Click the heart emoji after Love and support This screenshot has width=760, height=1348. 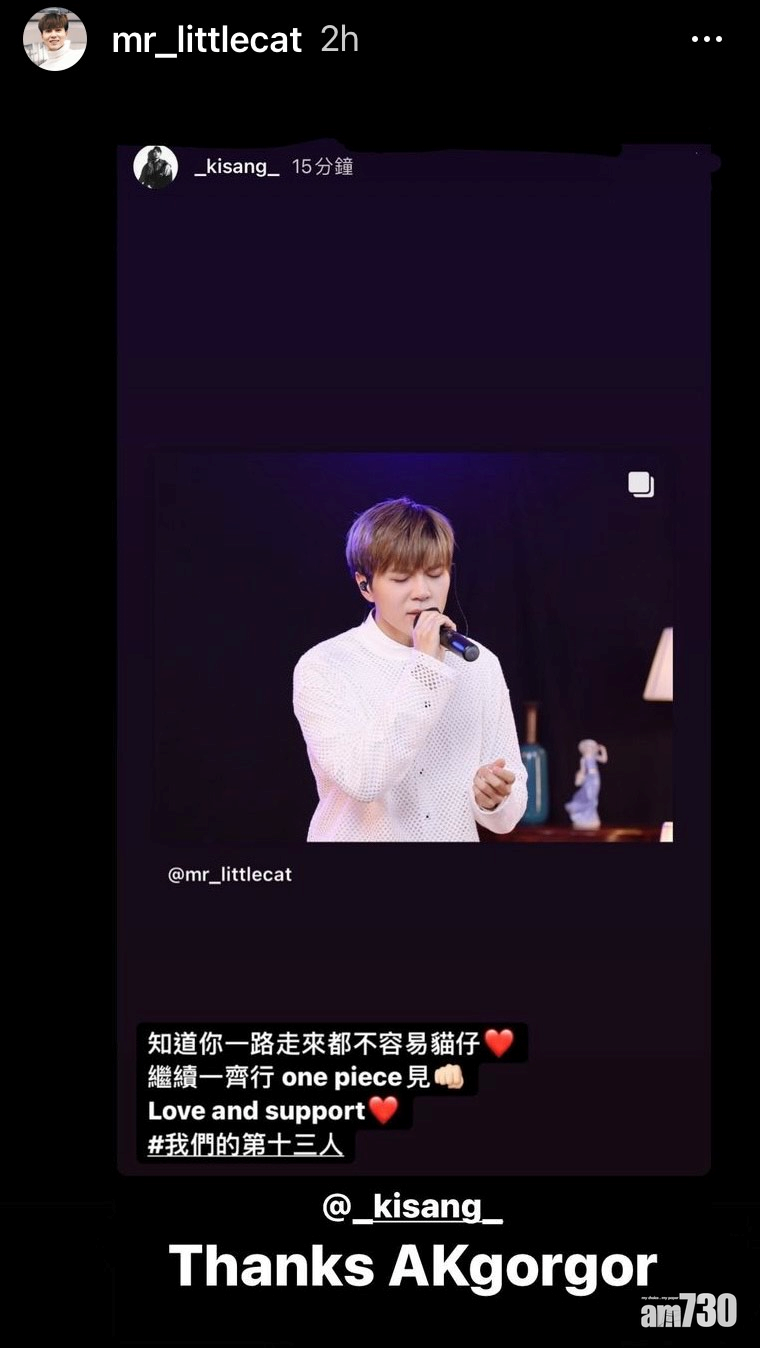coord(384,1110)
